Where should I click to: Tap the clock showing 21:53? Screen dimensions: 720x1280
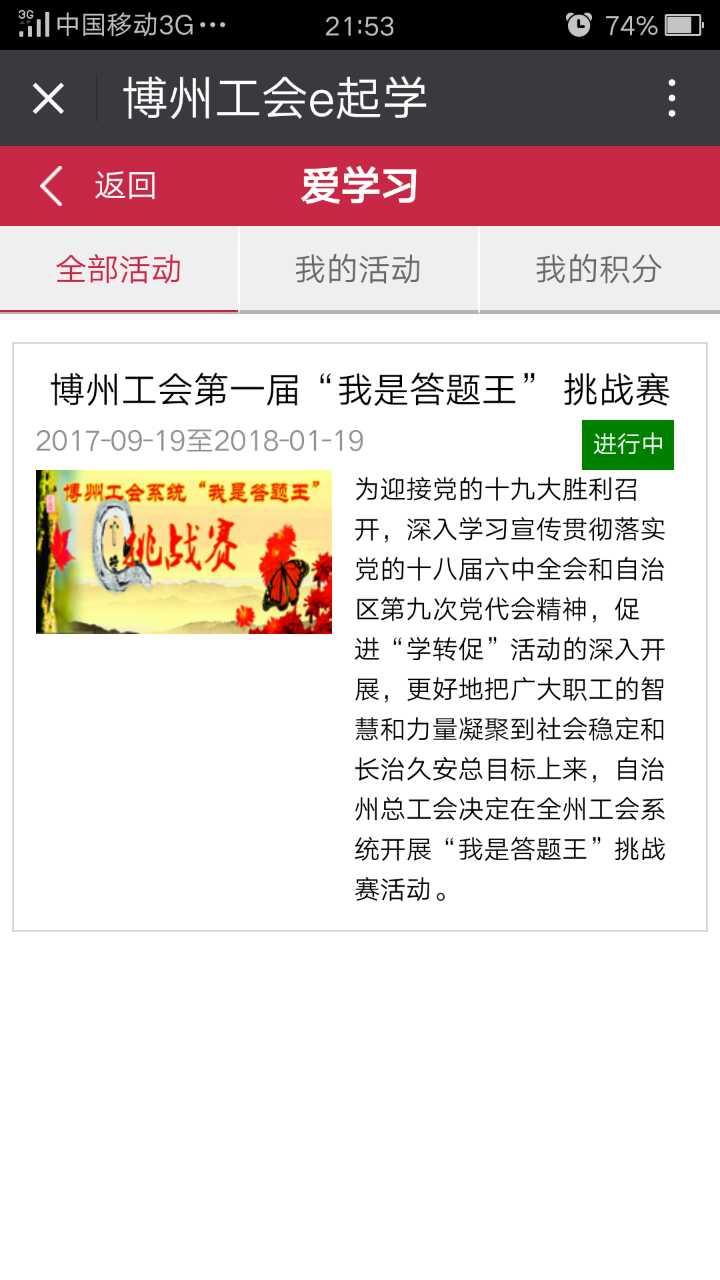click(x=360, y=25)
